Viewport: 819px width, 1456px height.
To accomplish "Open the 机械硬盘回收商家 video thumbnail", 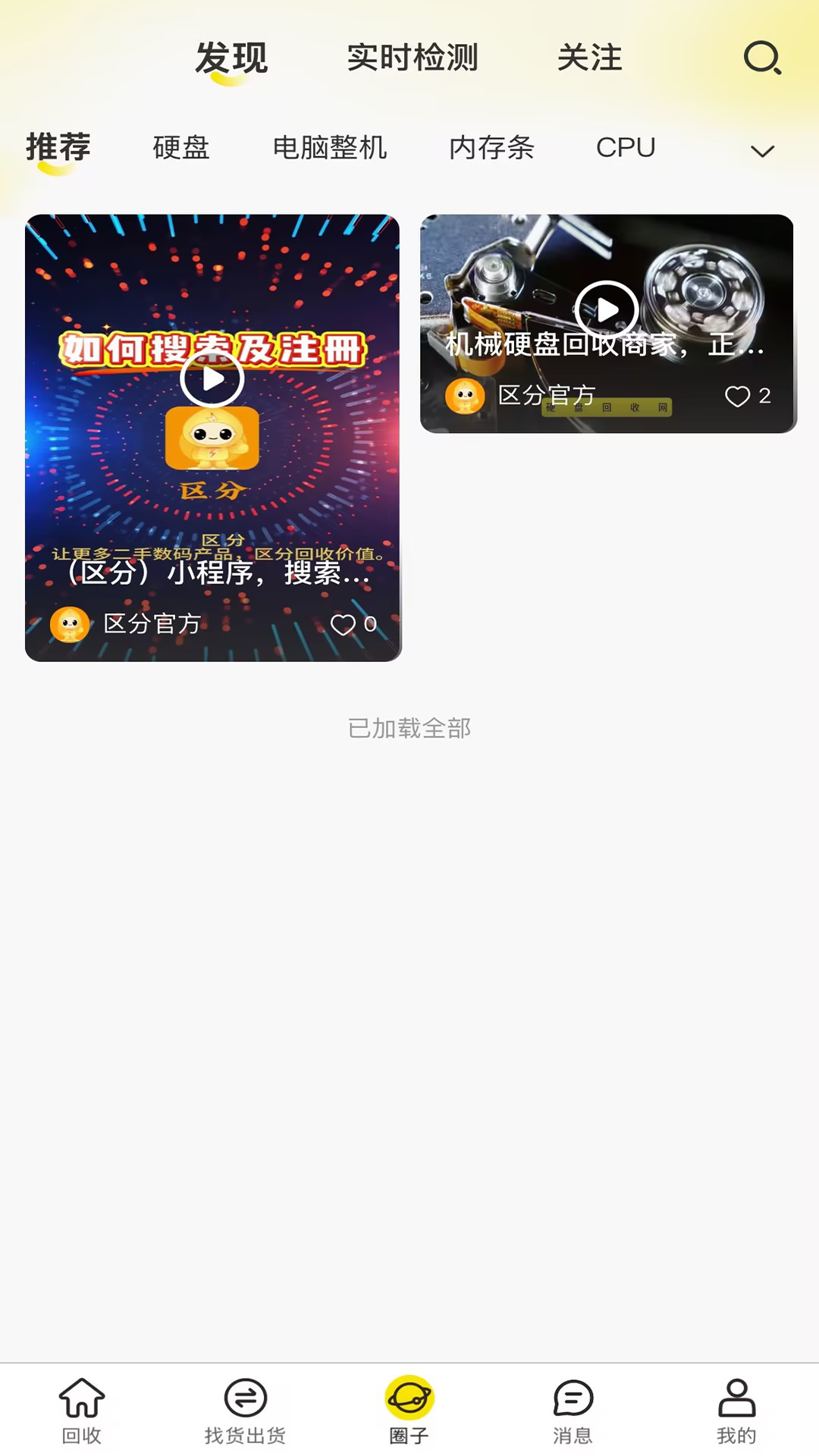I will point(607,309).
